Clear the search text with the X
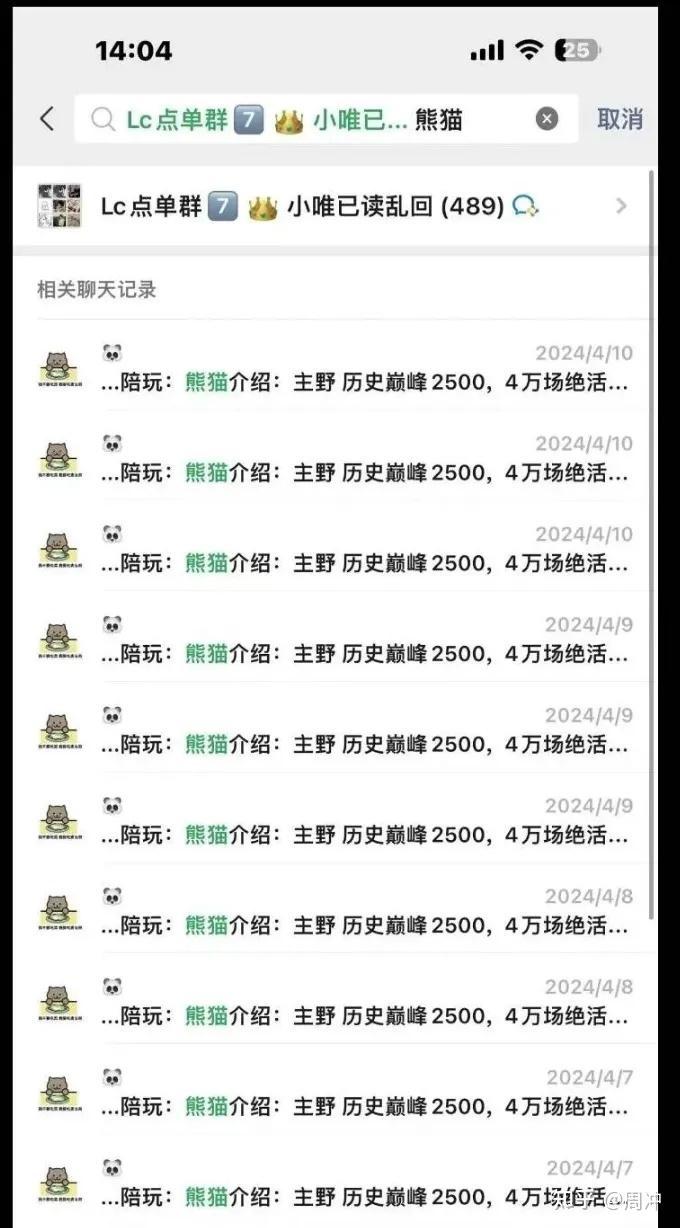This screenshot has width=680, height=1228. click(x=546, y=119)
